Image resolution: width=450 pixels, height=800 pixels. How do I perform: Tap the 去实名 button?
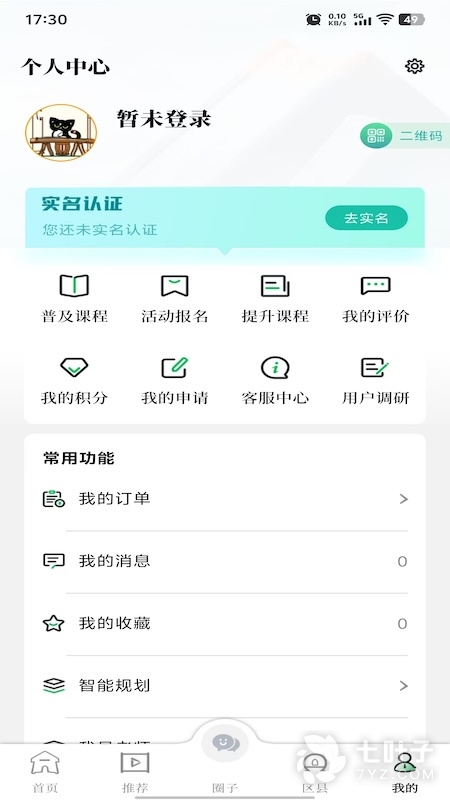point(366,218)
